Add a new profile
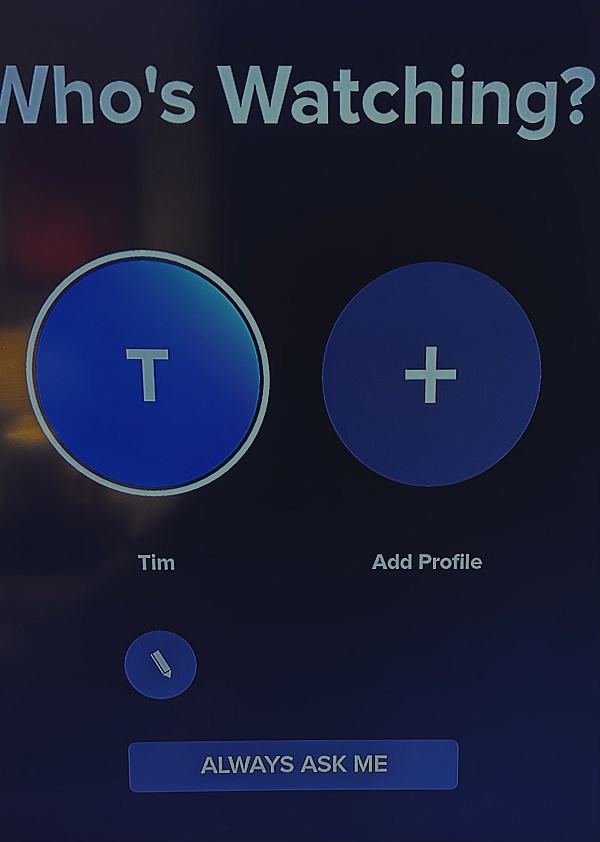 (x=431, y=374)
